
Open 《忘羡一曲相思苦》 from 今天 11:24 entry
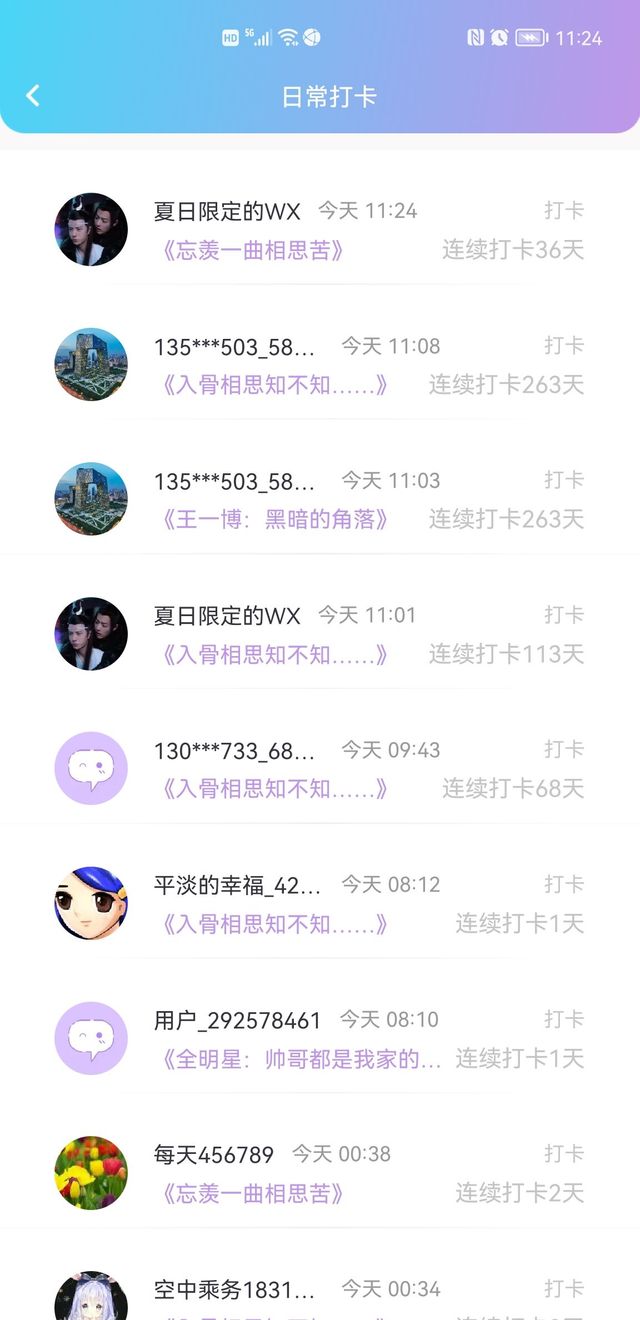252,250
